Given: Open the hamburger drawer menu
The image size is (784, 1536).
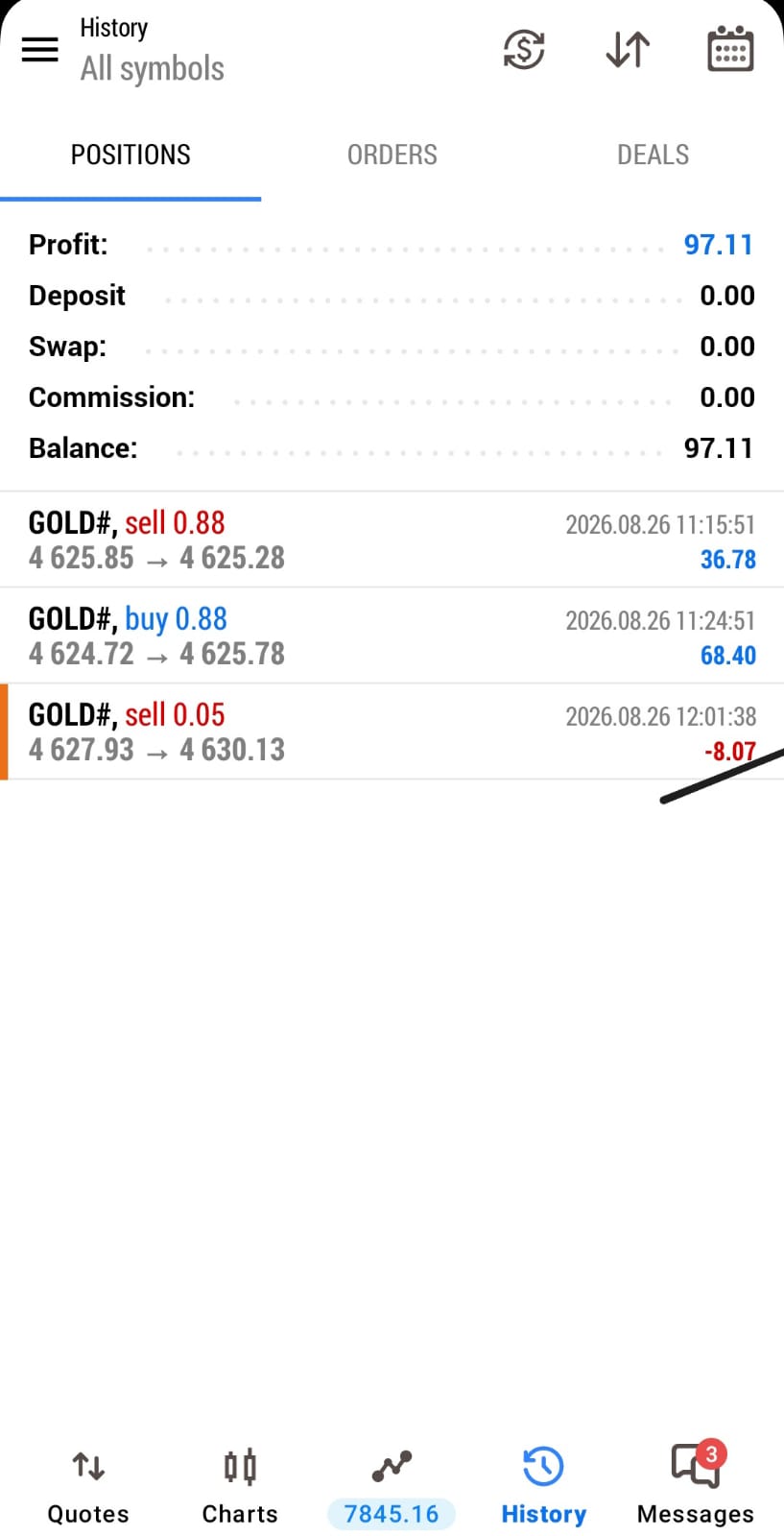Looking at the screenshot, I should click(x=39, y=50).
